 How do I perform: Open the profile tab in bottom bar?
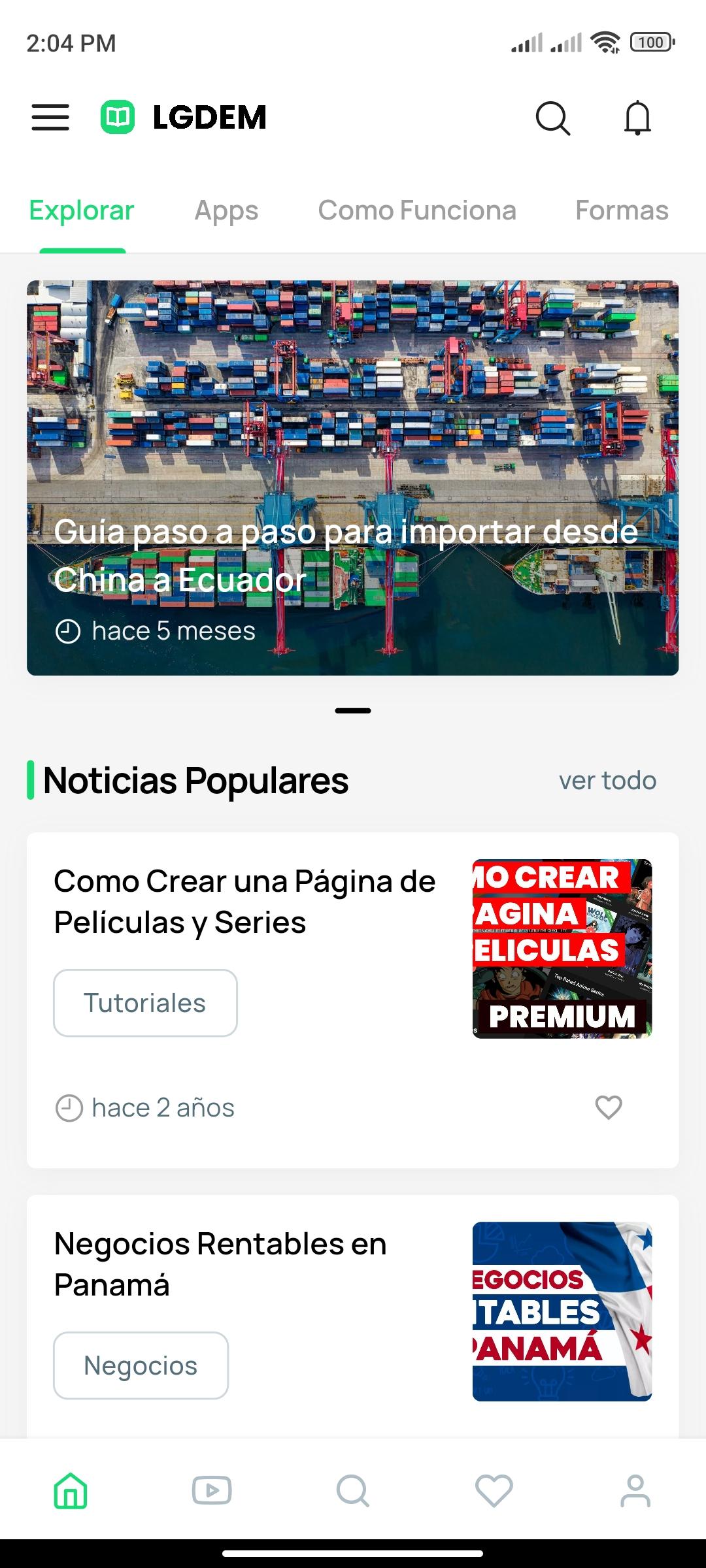tap(635, 1492)
